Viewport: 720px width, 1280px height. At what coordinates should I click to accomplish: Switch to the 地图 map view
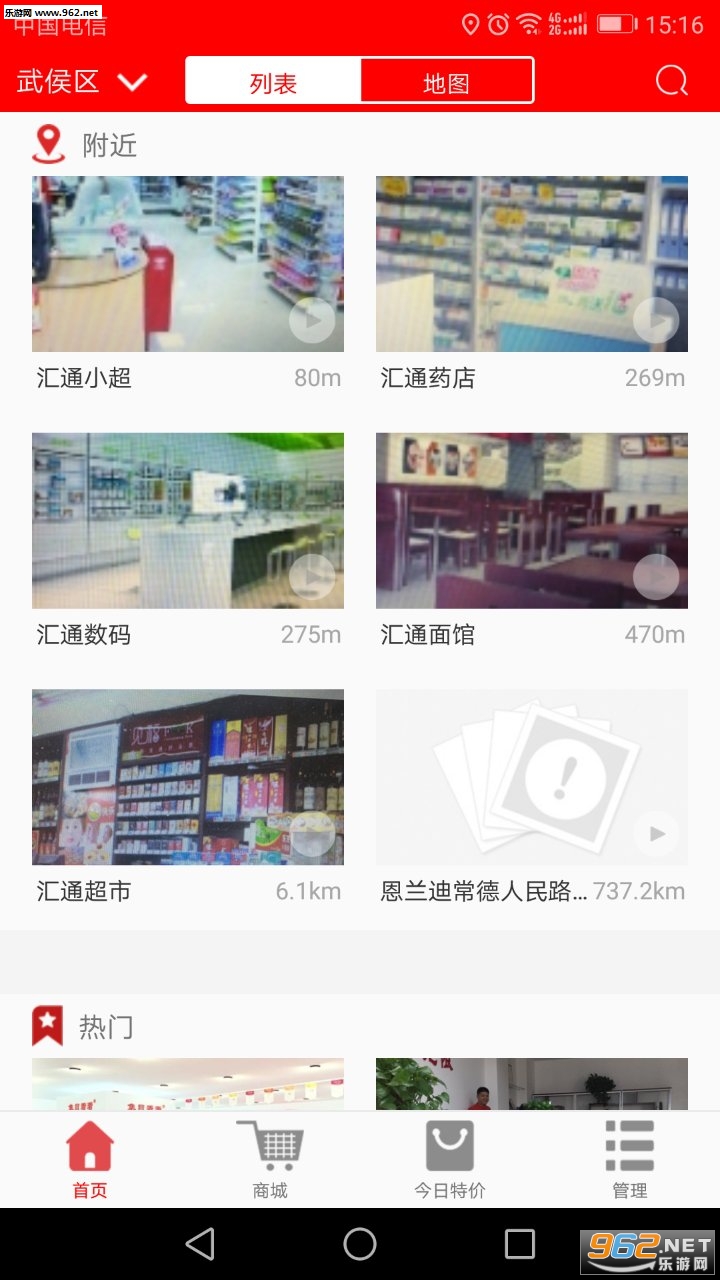pos(446,82)
